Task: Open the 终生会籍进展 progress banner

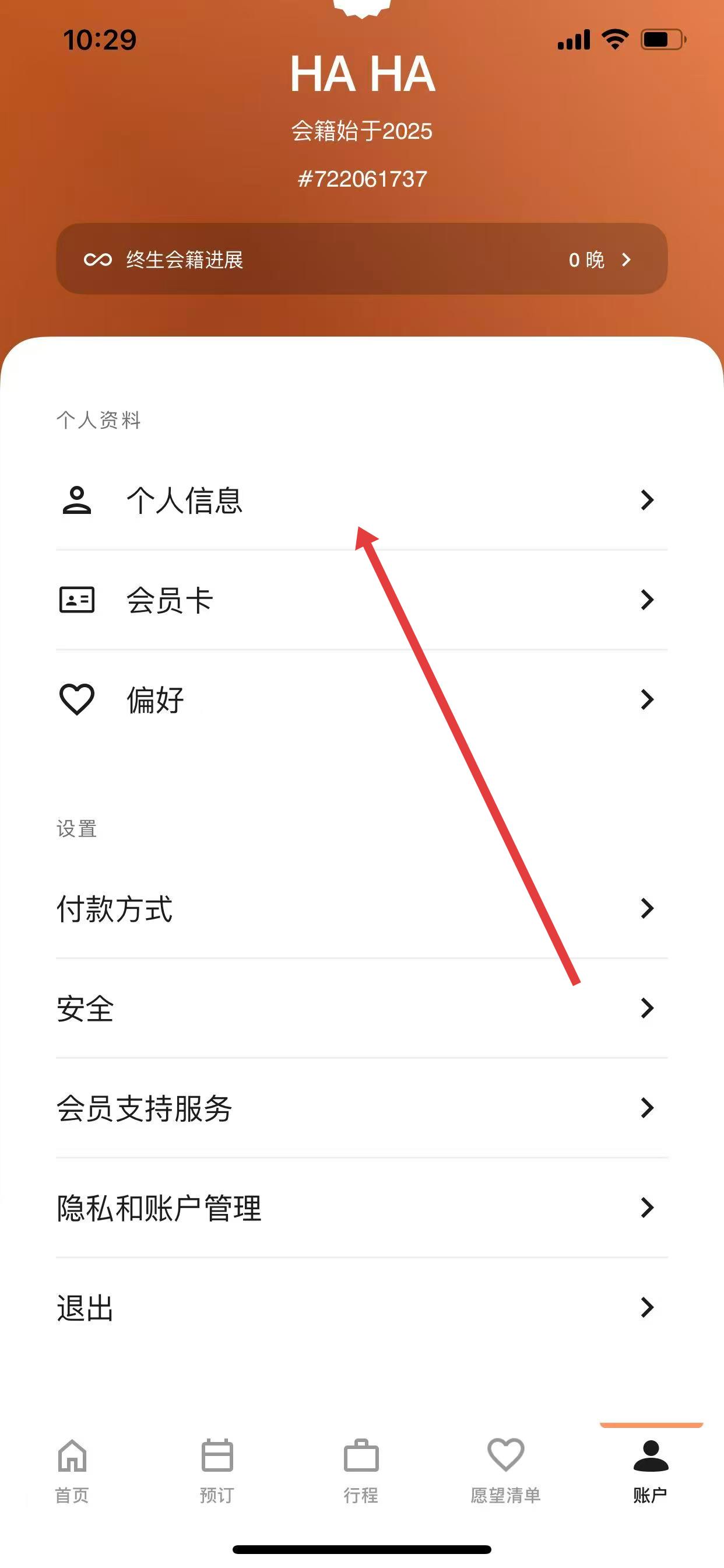Action: tap(361, 260)
